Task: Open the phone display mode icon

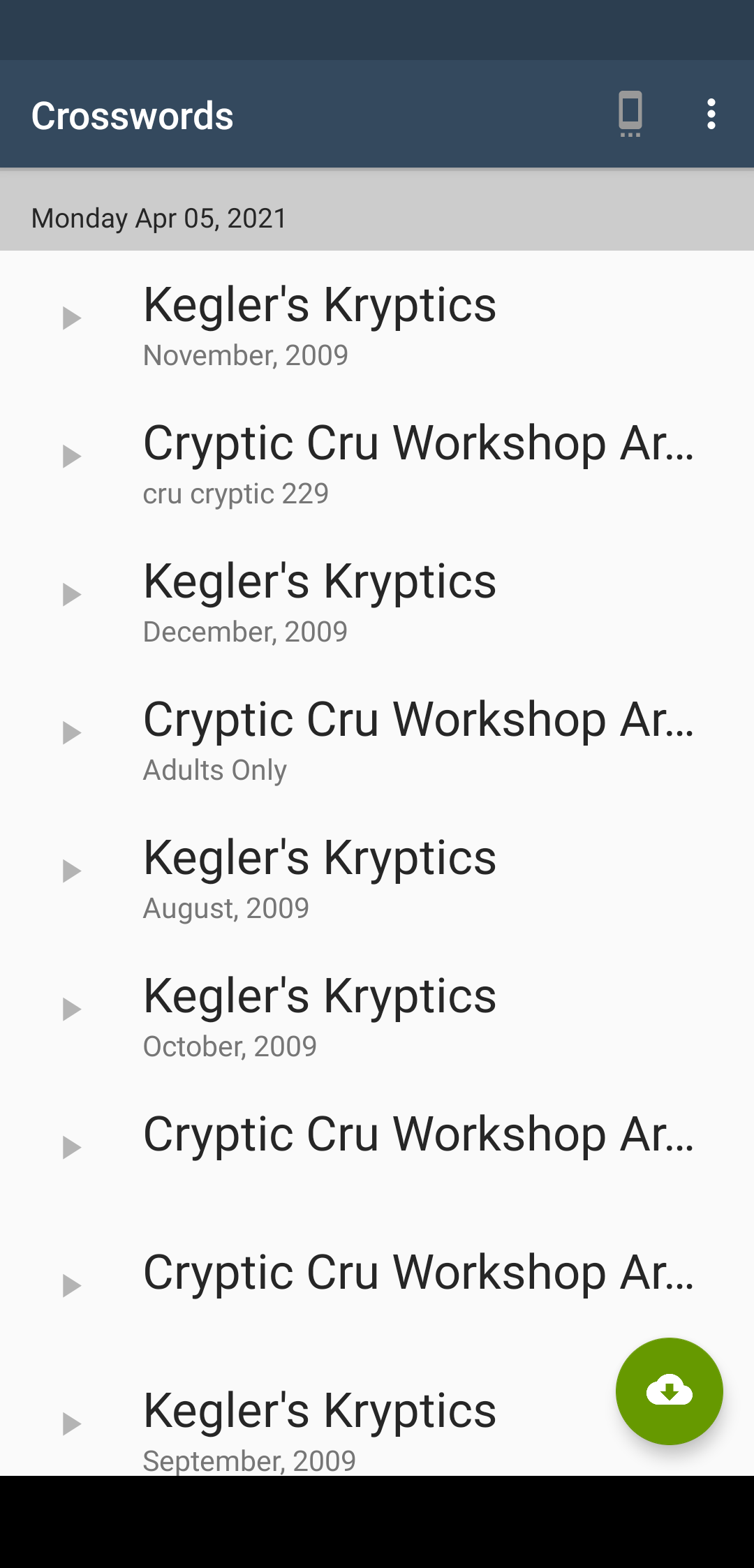Action: pos(630,114)
